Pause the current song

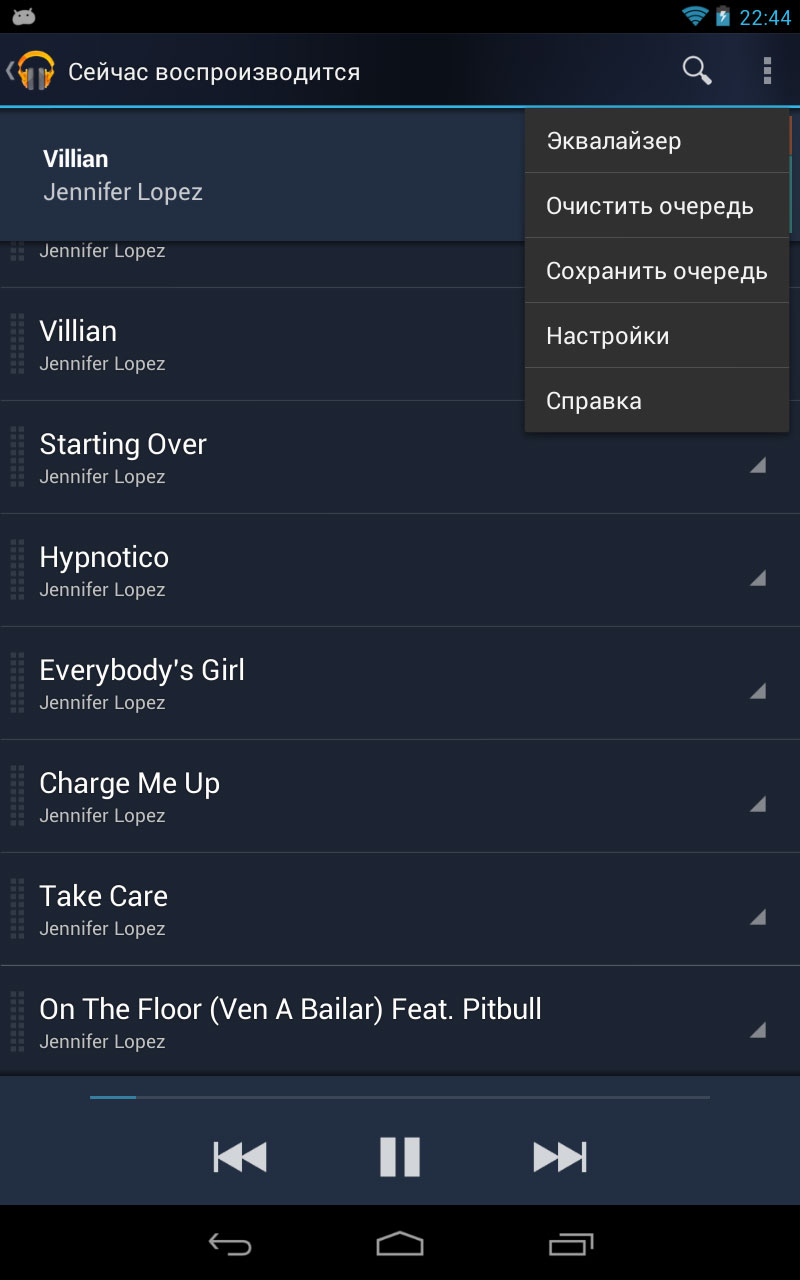[x=400, y=1157]
